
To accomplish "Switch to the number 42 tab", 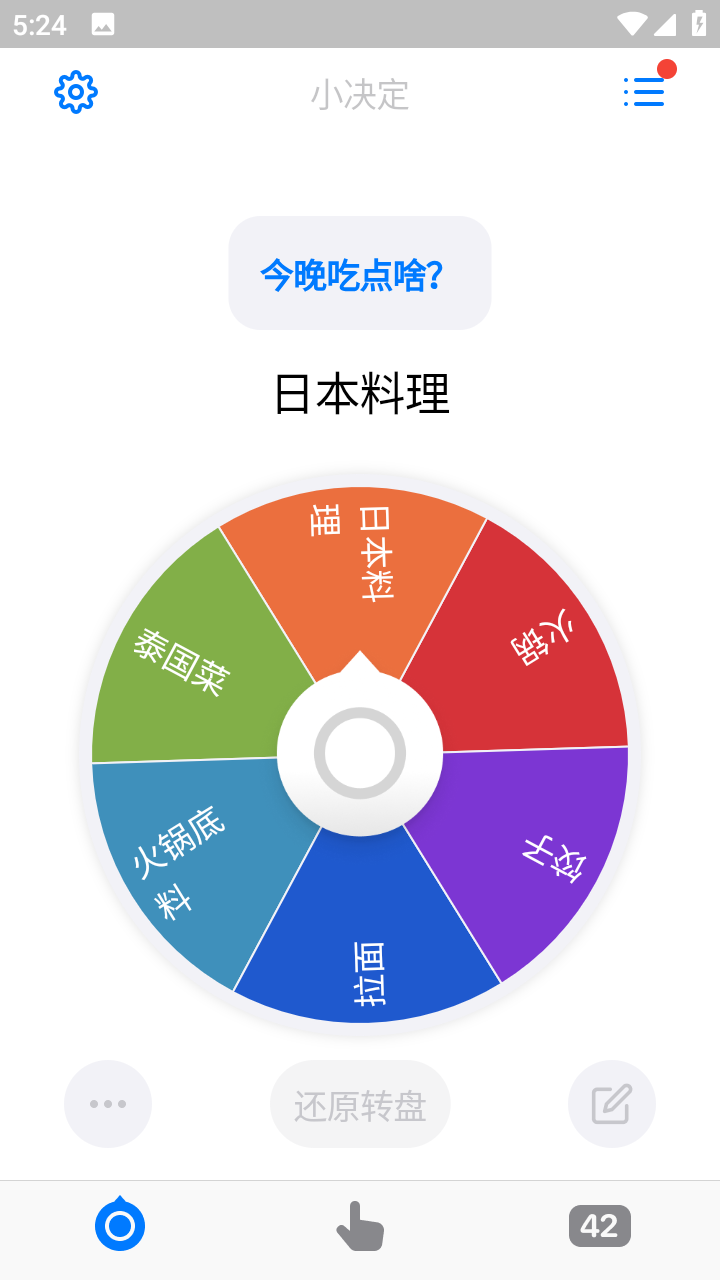I will pyautogui.click(x=599, y=1226).
